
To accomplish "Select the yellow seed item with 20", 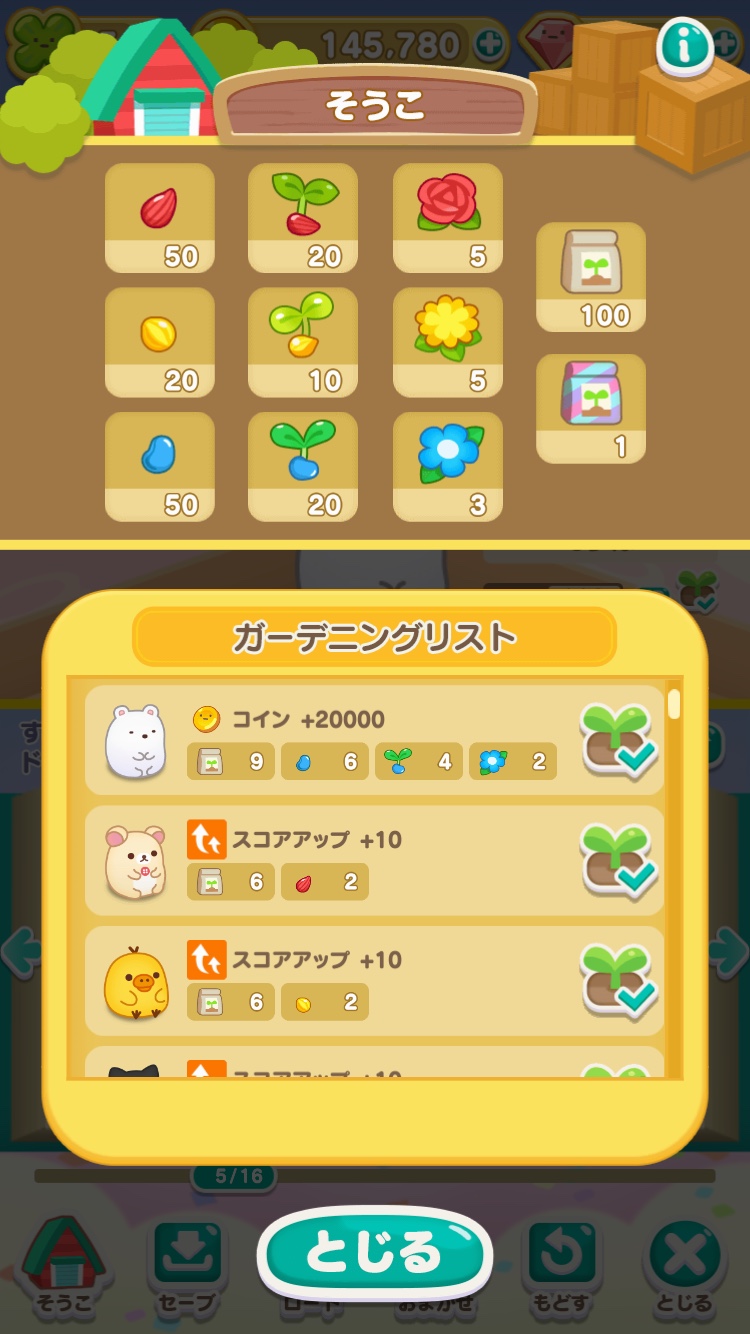I will pos(160,342).
